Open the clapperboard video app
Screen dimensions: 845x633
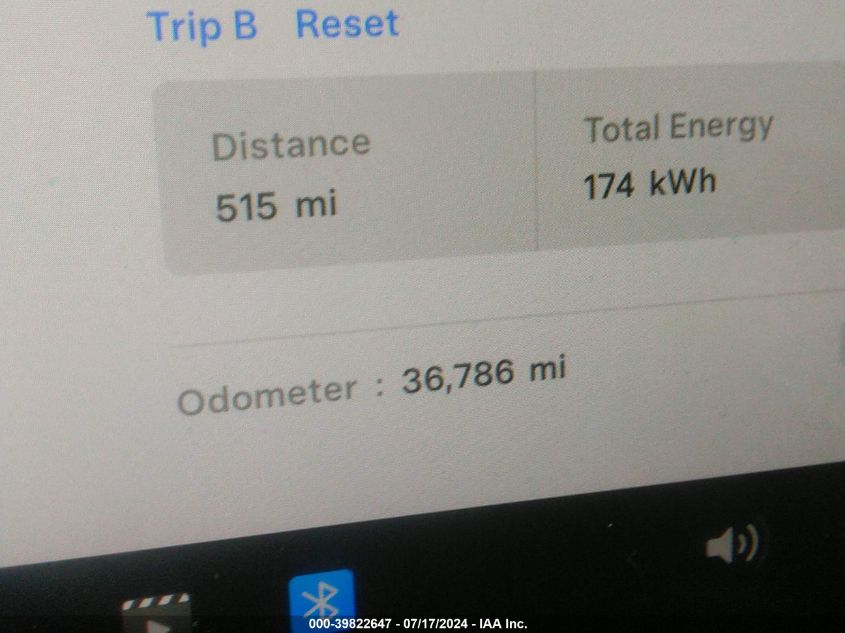point(155,613)
